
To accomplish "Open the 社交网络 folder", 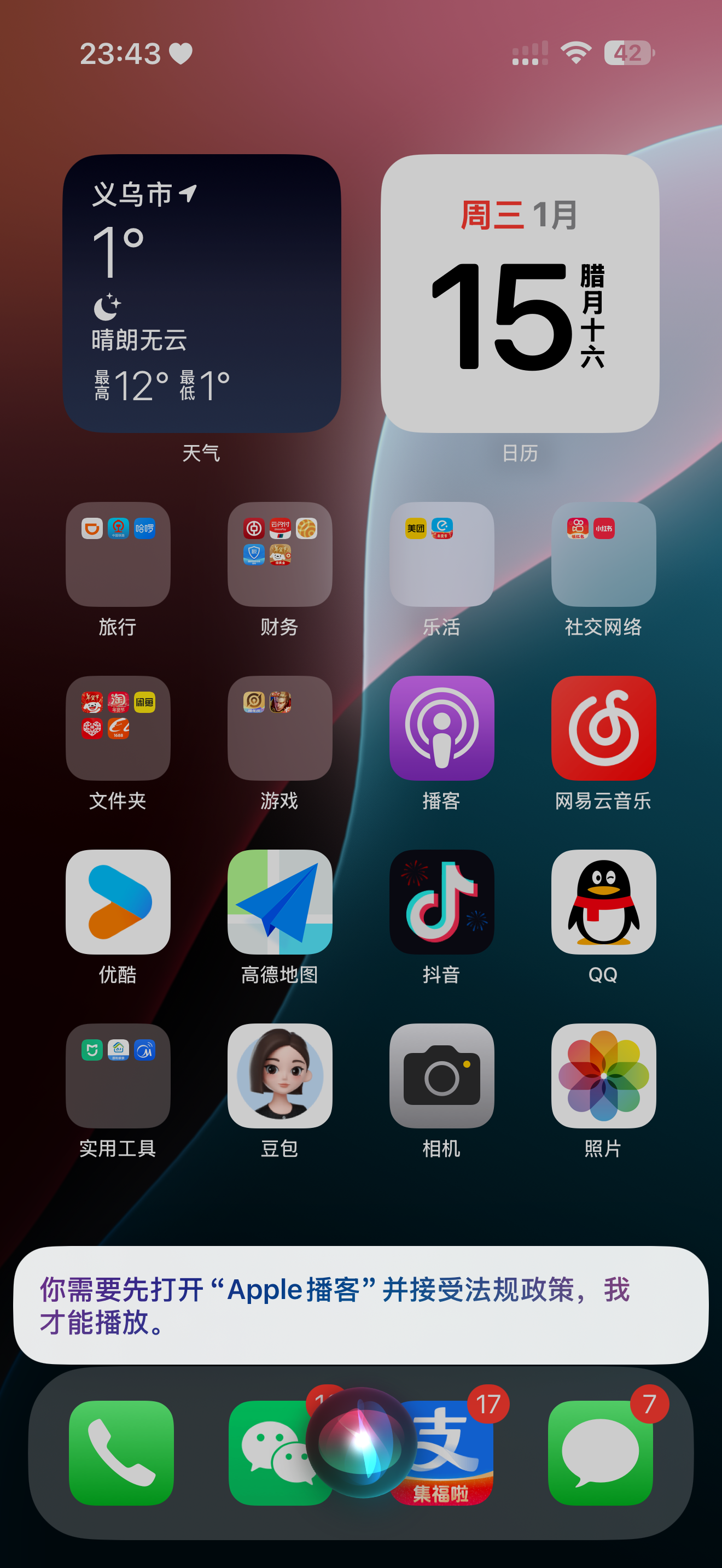I will (603, 554).
